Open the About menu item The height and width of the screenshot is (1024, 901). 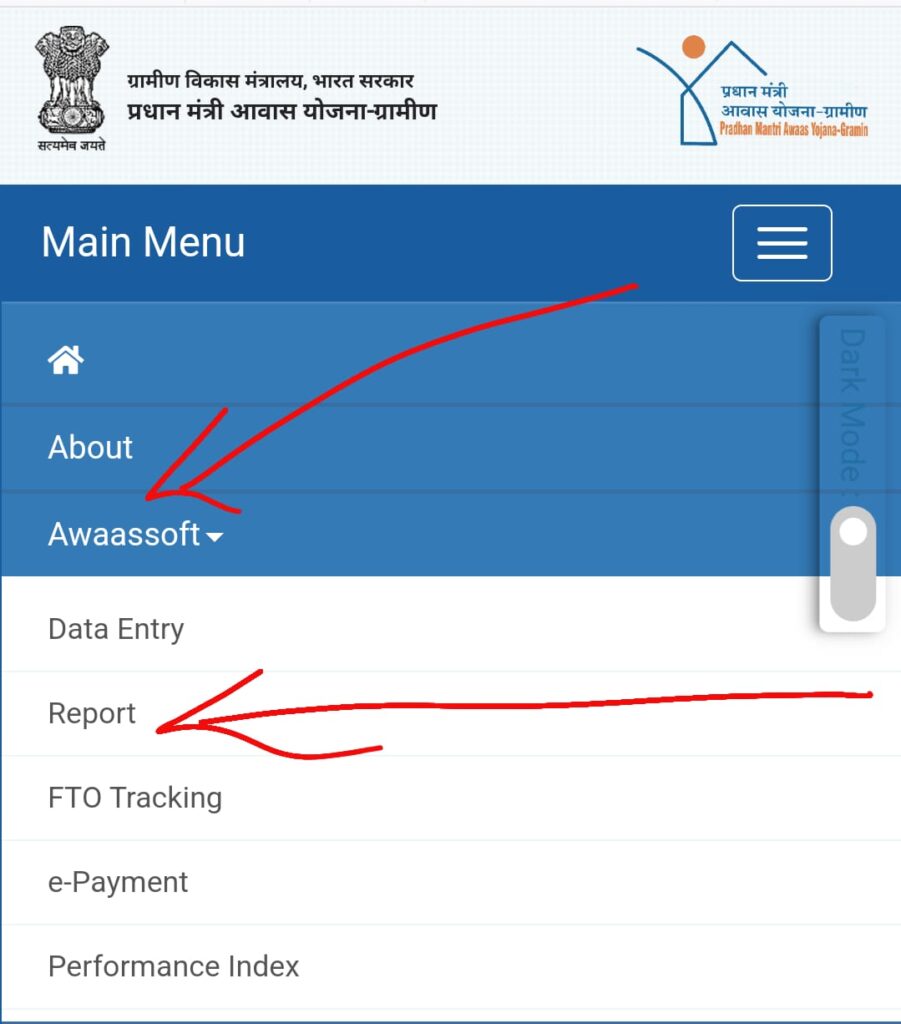coord(90,447)
